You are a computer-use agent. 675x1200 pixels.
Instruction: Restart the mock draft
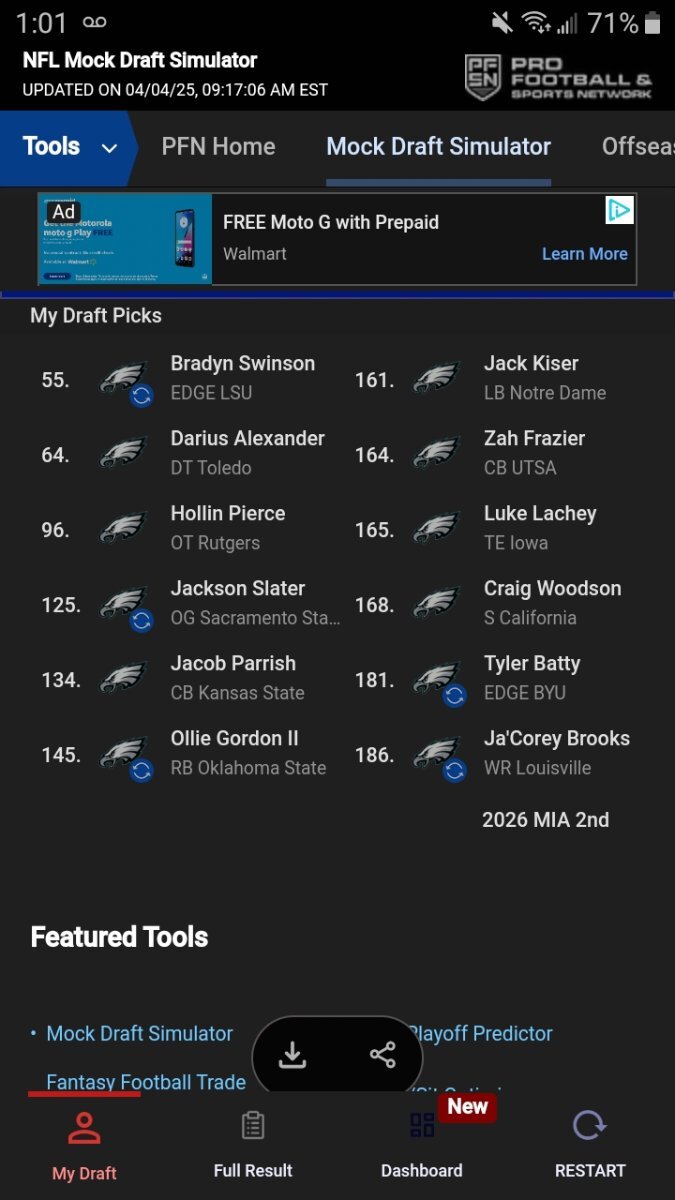tap(590, 1145)
